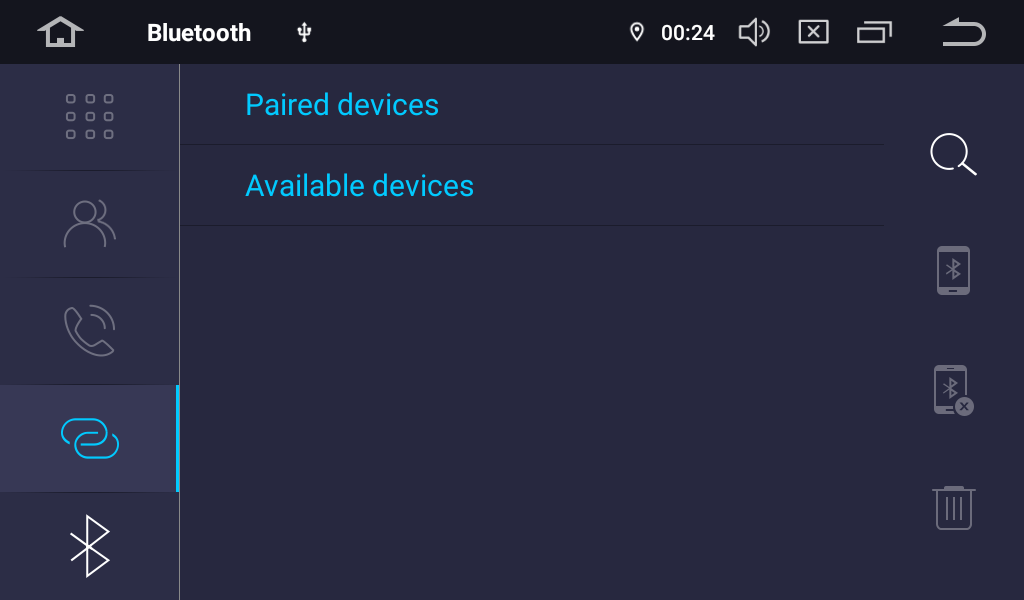The image size is (1024, 600).
Task: Switch to the contacts tab
Action: (89, 224)
